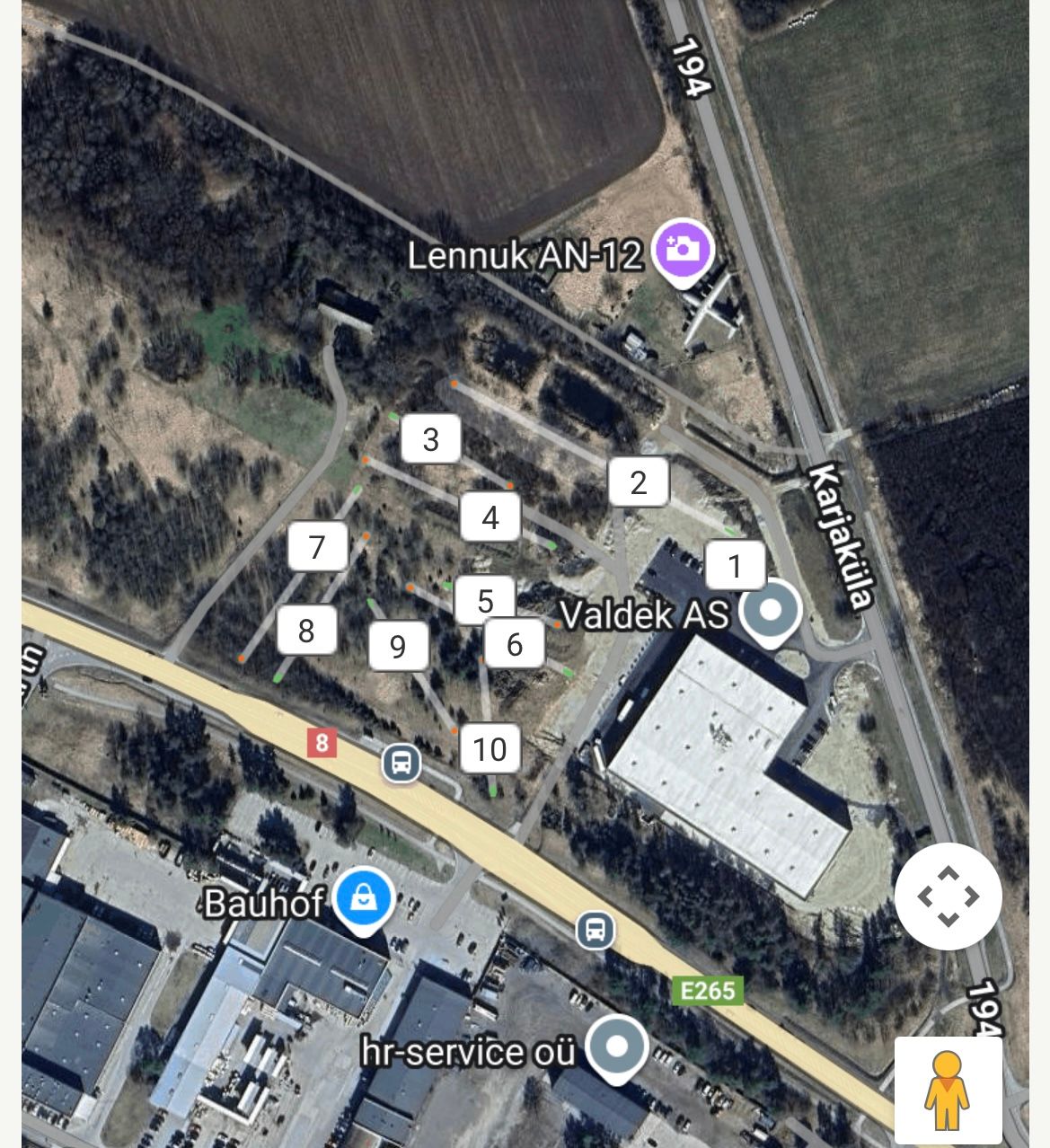The image size is (1050, 1148).
Task: Choose line marker number 3
Action: coord(431,439)
